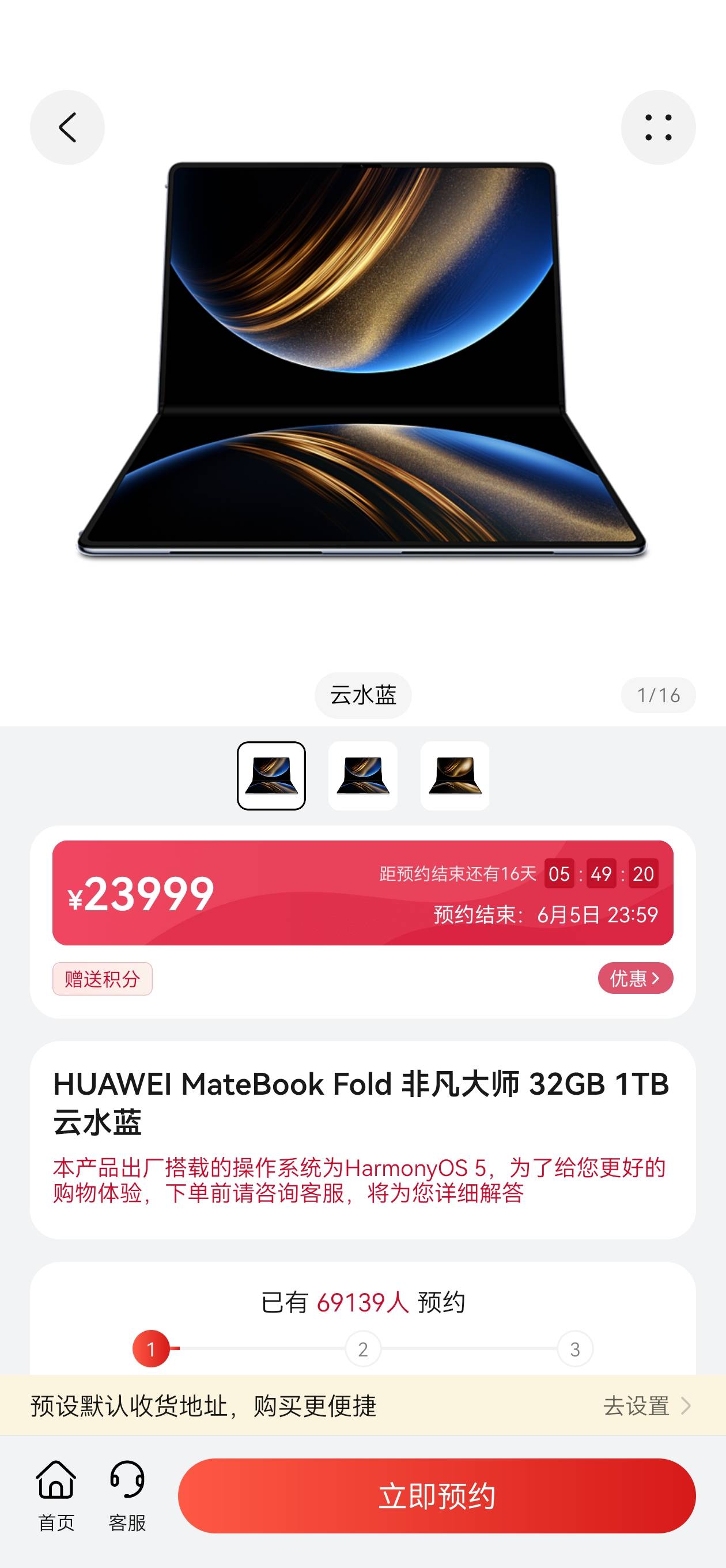Go back using the top-left arrow
The height and width of the screenshot is (1568, 726).
coord(67,127)
